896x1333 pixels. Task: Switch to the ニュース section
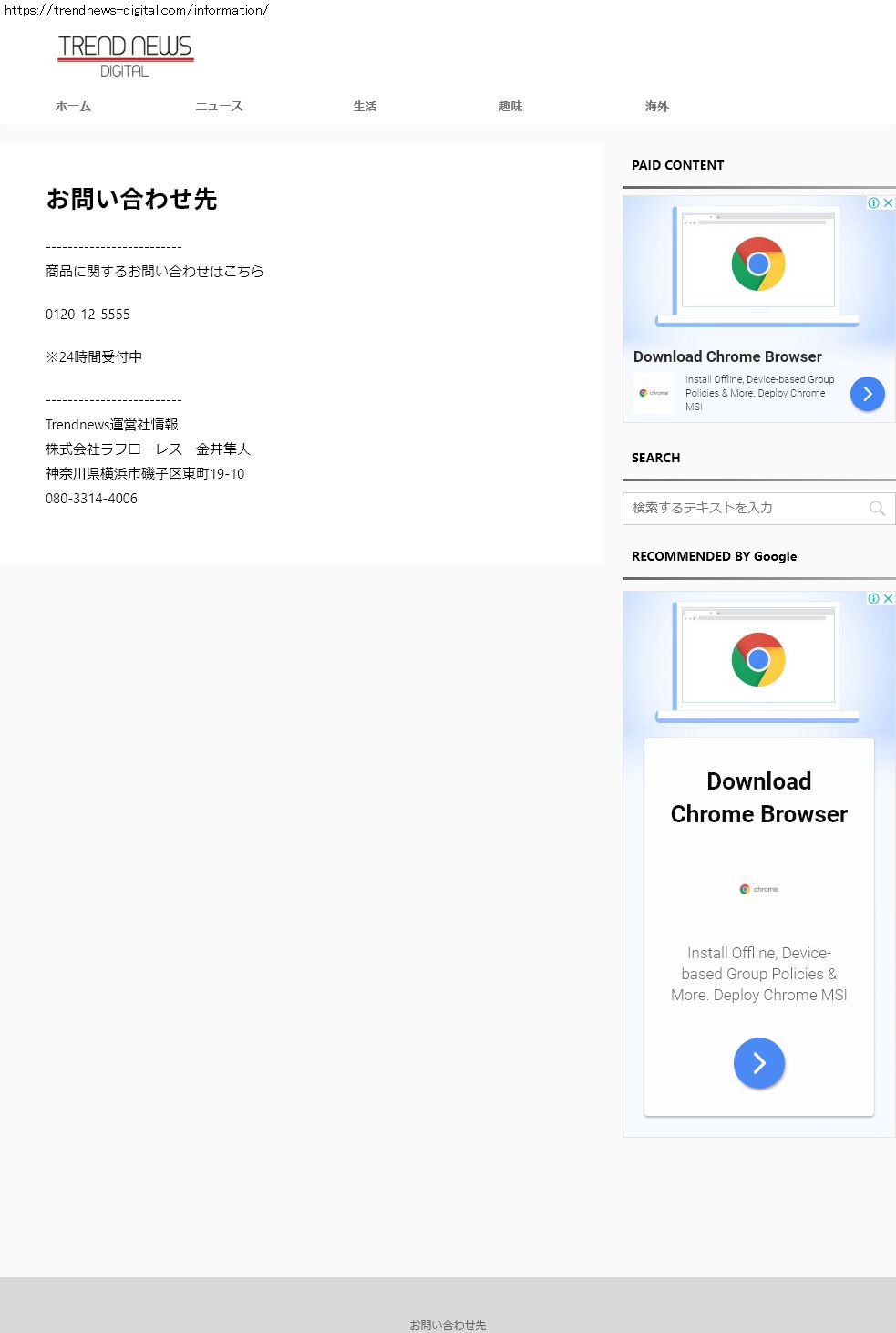(x=219, y=107)
